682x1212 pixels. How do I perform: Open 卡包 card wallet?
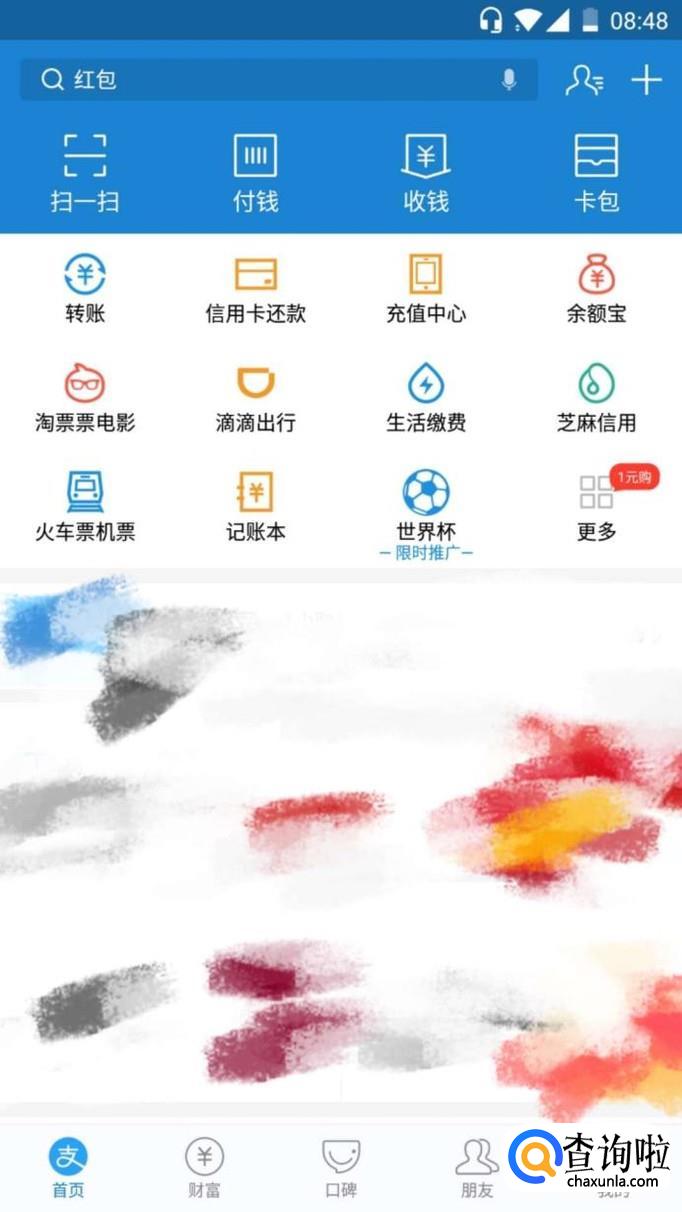(x=596, y=172)
